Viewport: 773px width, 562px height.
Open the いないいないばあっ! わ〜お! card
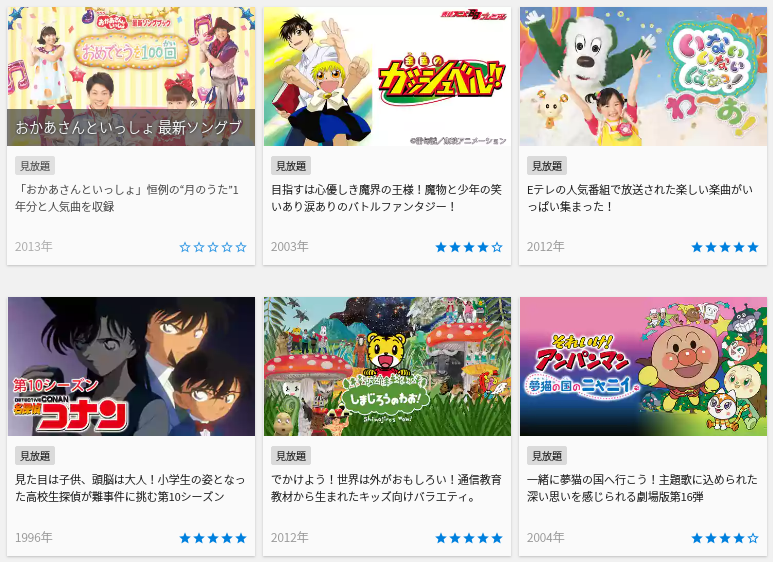tap(643, 77)
